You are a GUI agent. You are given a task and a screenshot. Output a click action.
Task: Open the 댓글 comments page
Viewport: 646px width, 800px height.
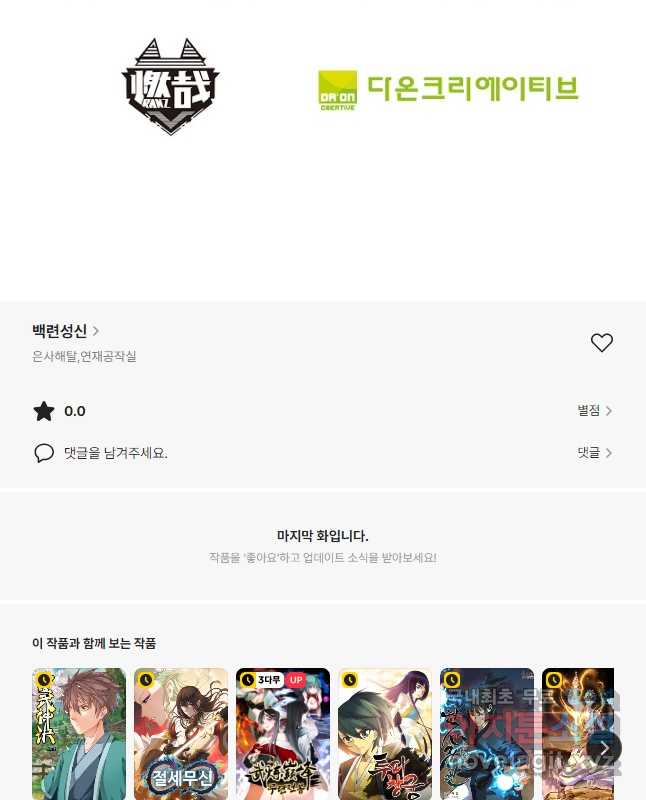coord(594,453)
